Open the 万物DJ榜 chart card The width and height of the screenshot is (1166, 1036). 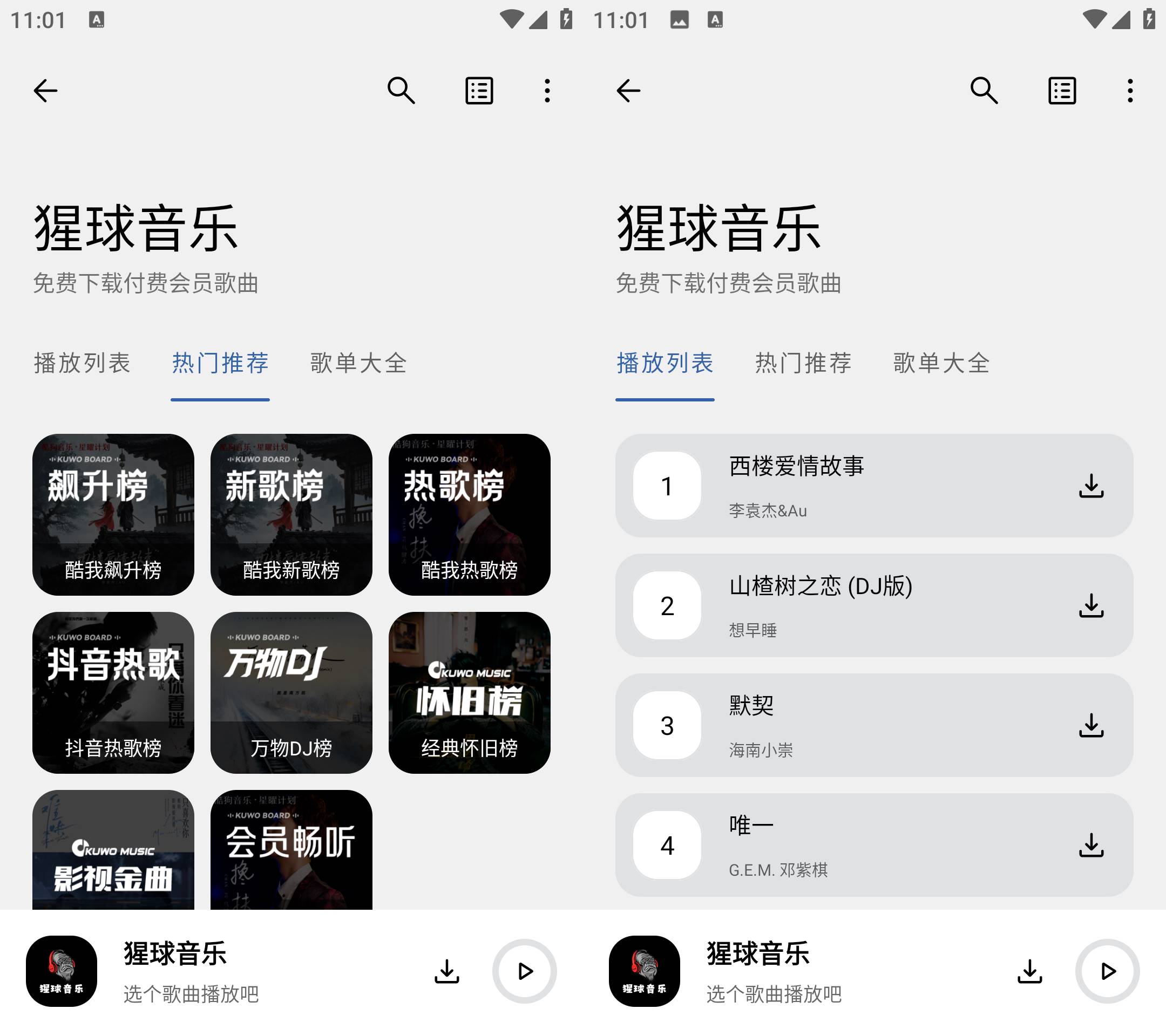click(x=291, y=692)
